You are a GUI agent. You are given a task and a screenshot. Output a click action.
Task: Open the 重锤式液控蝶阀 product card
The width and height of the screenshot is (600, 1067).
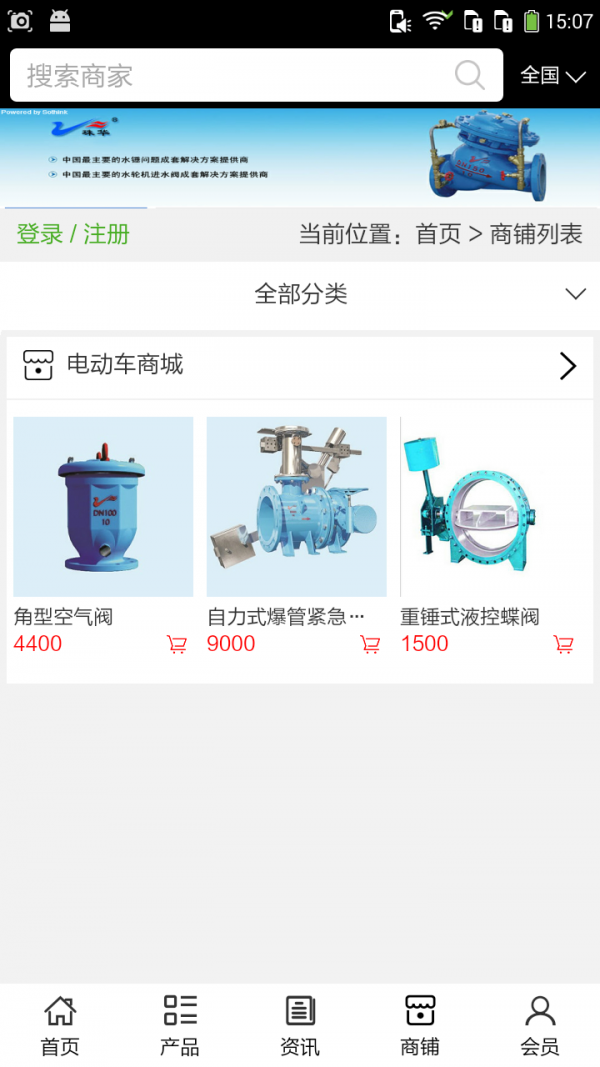pyautogui.click(x=490, y=507)
